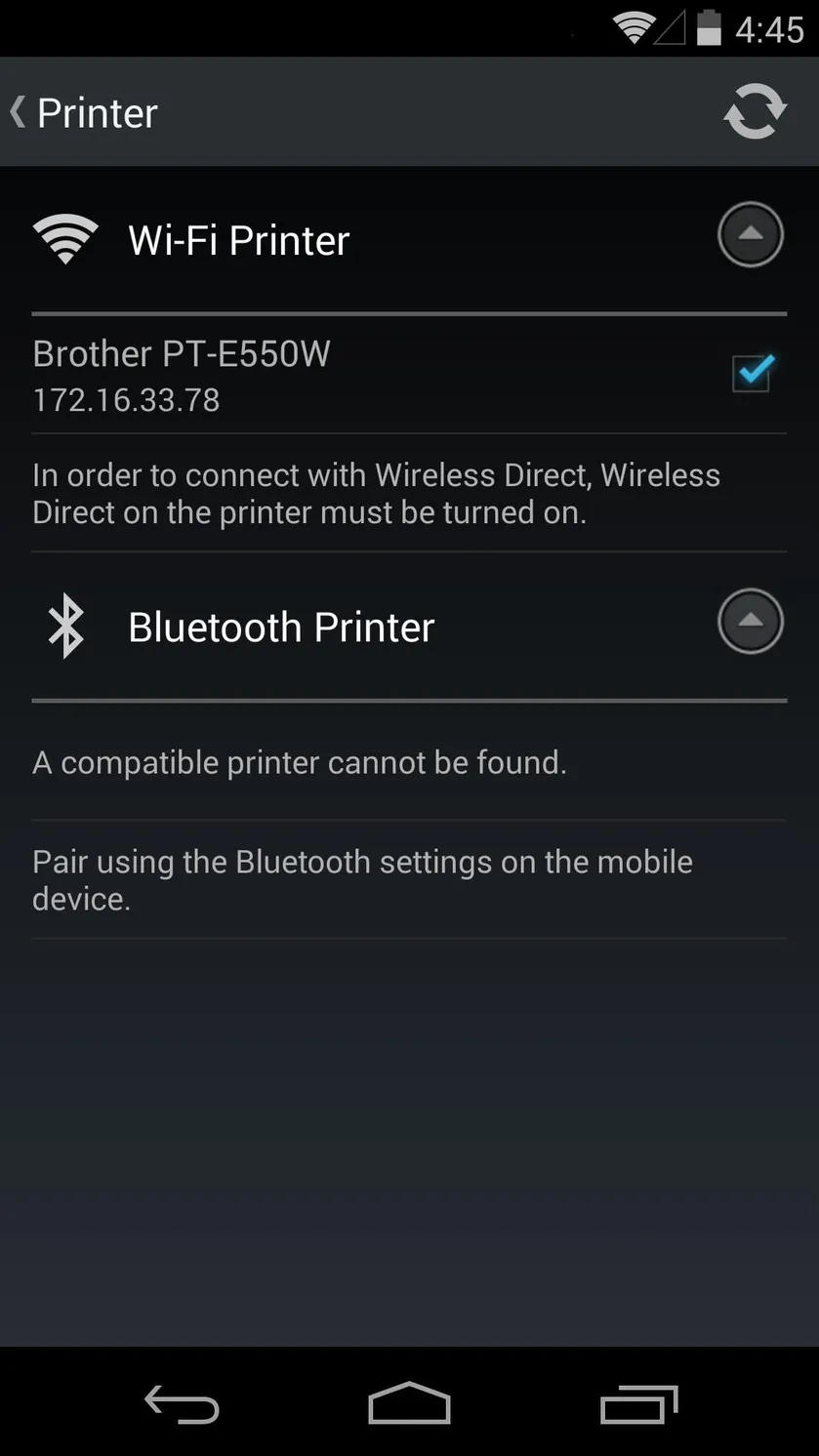Collapse the Bluetooth Printer section
The image size is (819, 1456).
pyautogui.click(x=750, y=621)
